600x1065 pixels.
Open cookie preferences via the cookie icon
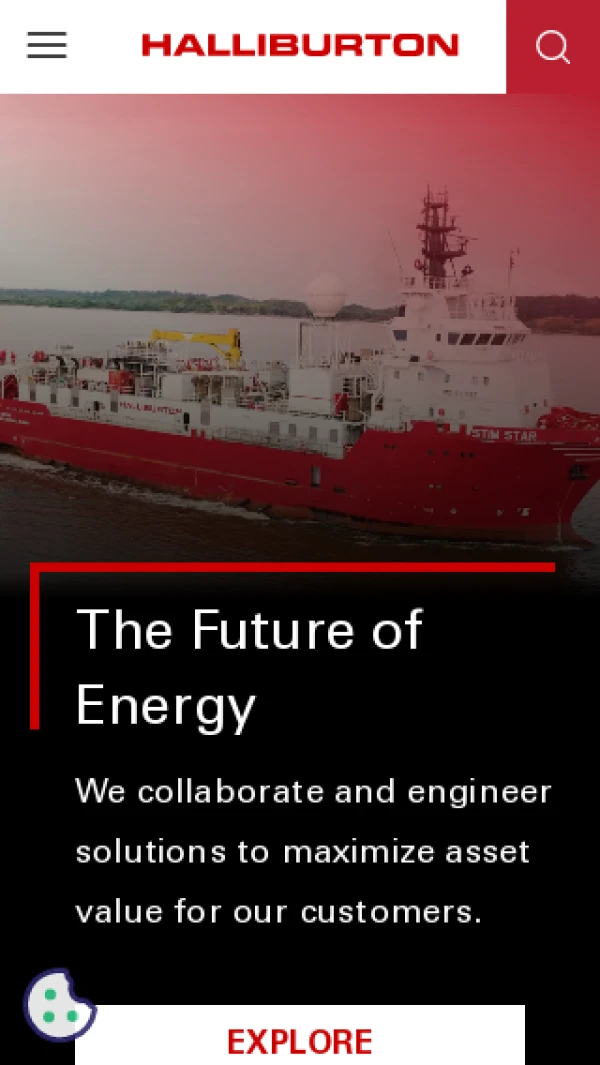tap(59, 1004)
